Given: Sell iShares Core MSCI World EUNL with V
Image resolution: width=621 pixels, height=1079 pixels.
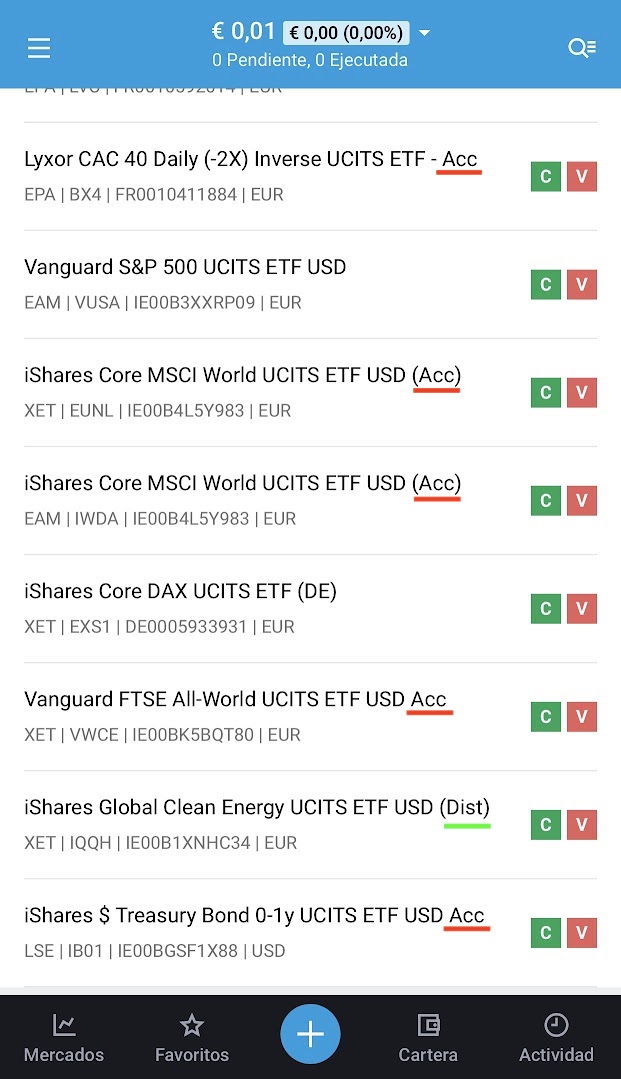Looking at the screenshot, I should (x=582, y=393).
